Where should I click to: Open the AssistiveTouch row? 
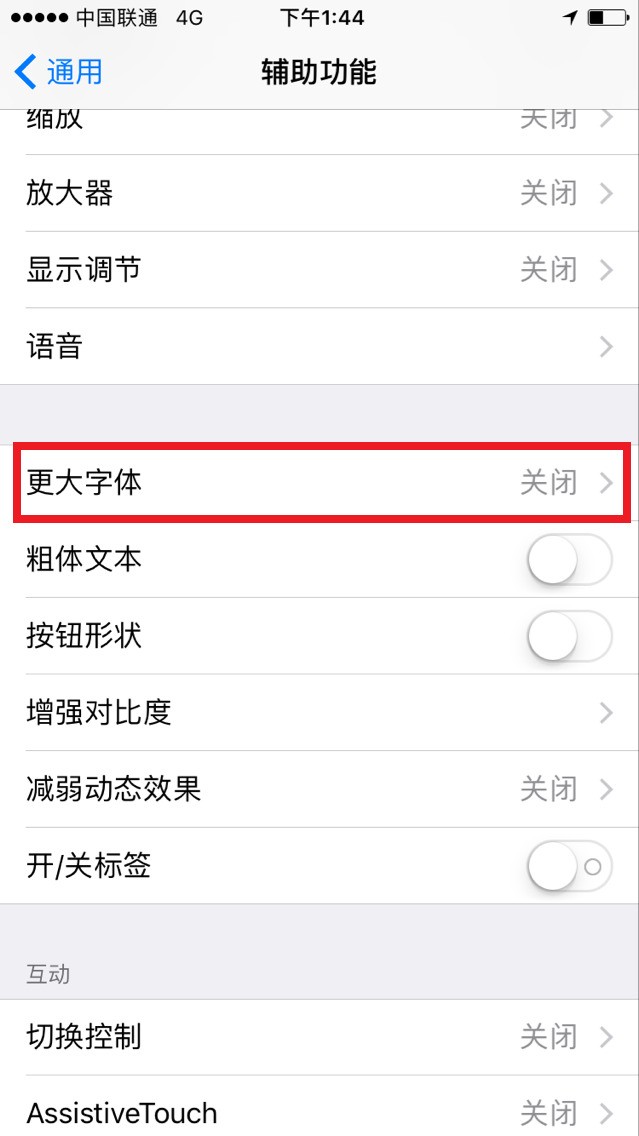click(319, 1112)
